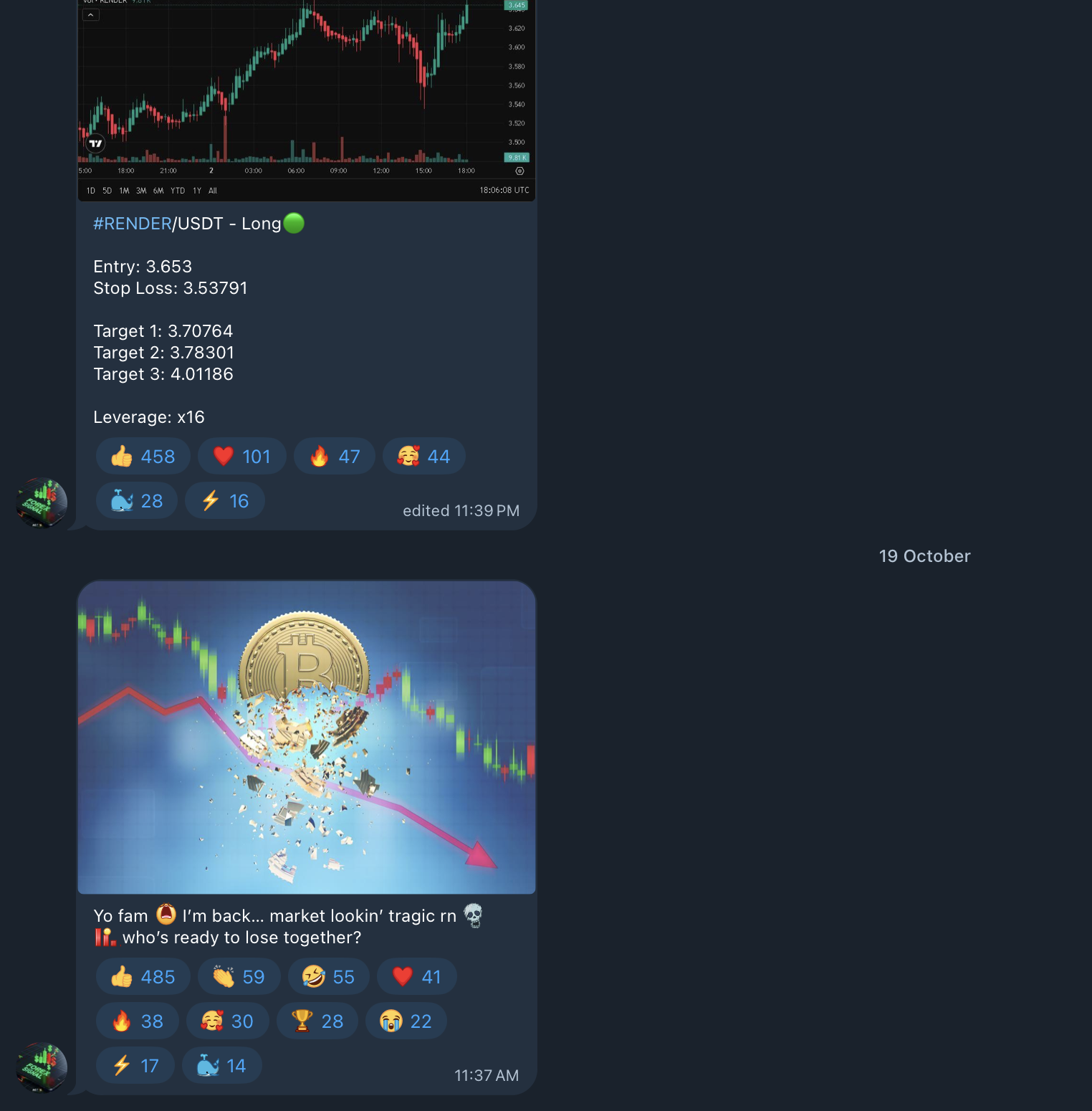Click the trophy reaction on the crash message
Screen dimensions: 1092x1111
317,1021
